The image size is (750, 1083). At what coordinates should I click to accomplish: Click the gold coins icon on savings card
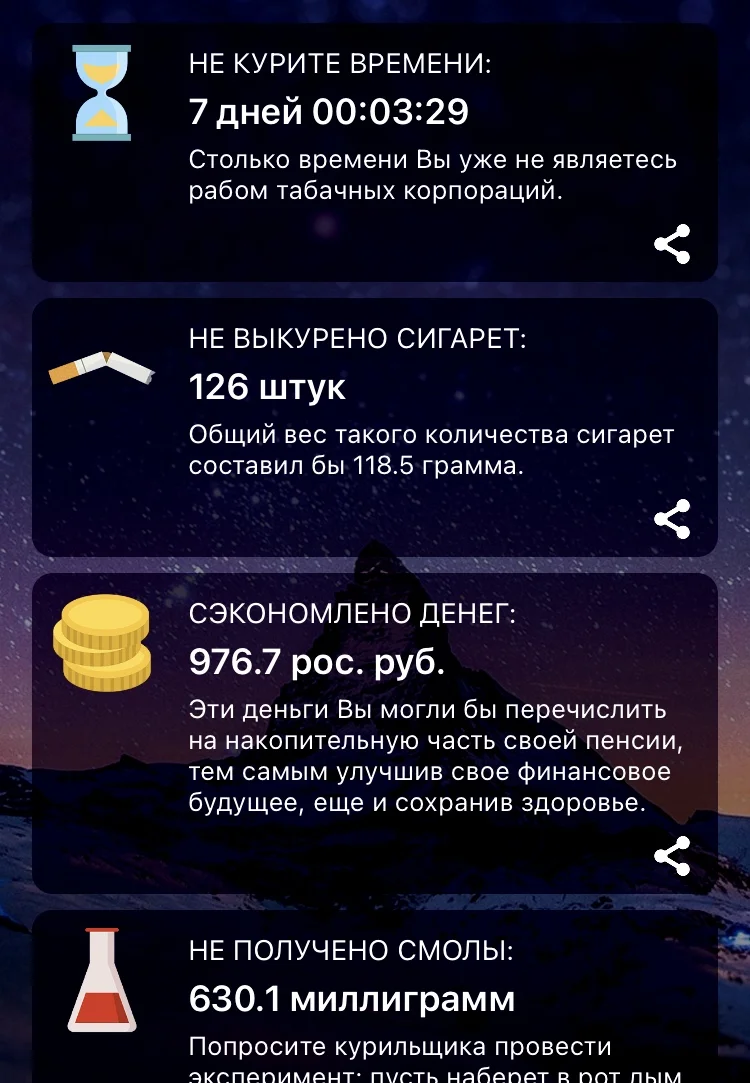[x=100, y=642]
